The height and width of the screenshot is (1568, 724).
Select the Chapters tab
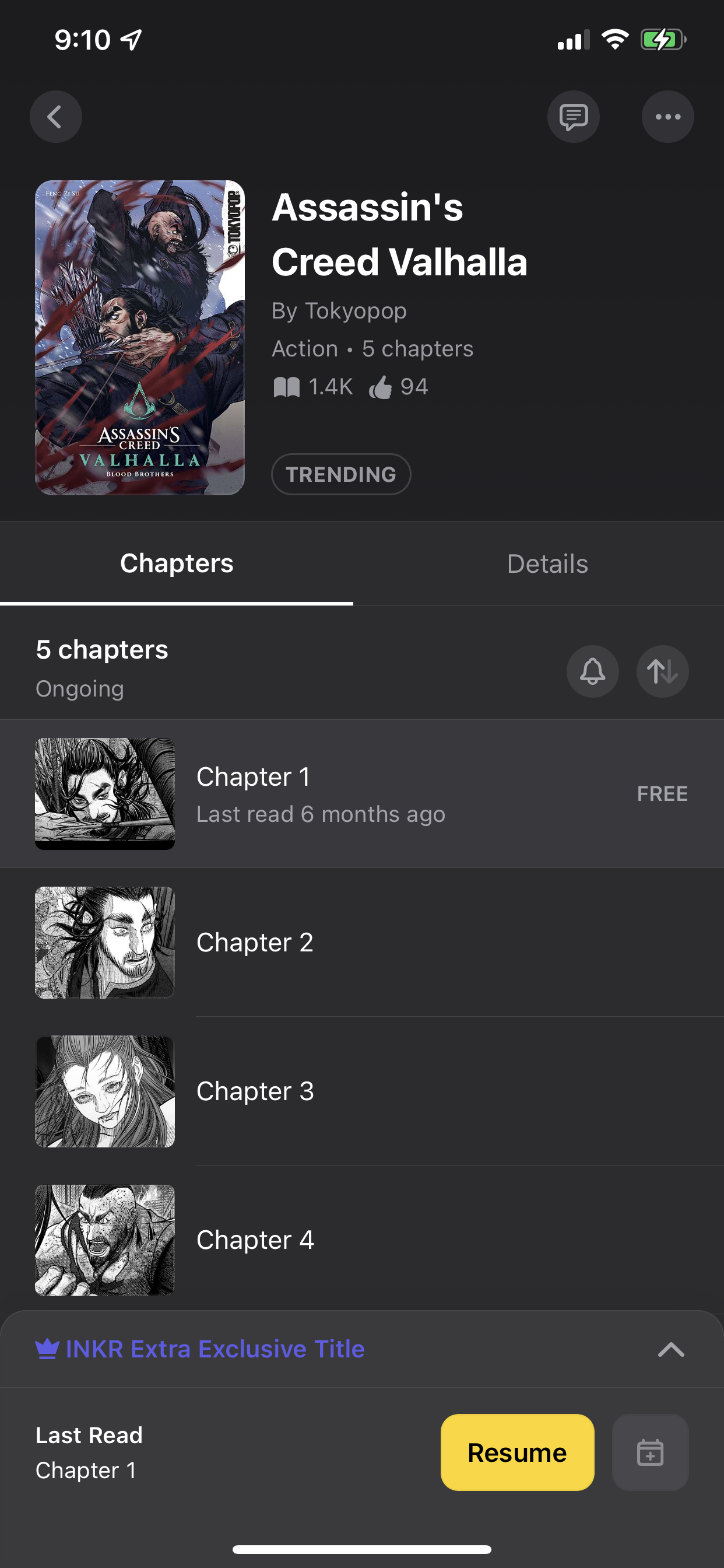pyautogui.click(x=177, y=563)
